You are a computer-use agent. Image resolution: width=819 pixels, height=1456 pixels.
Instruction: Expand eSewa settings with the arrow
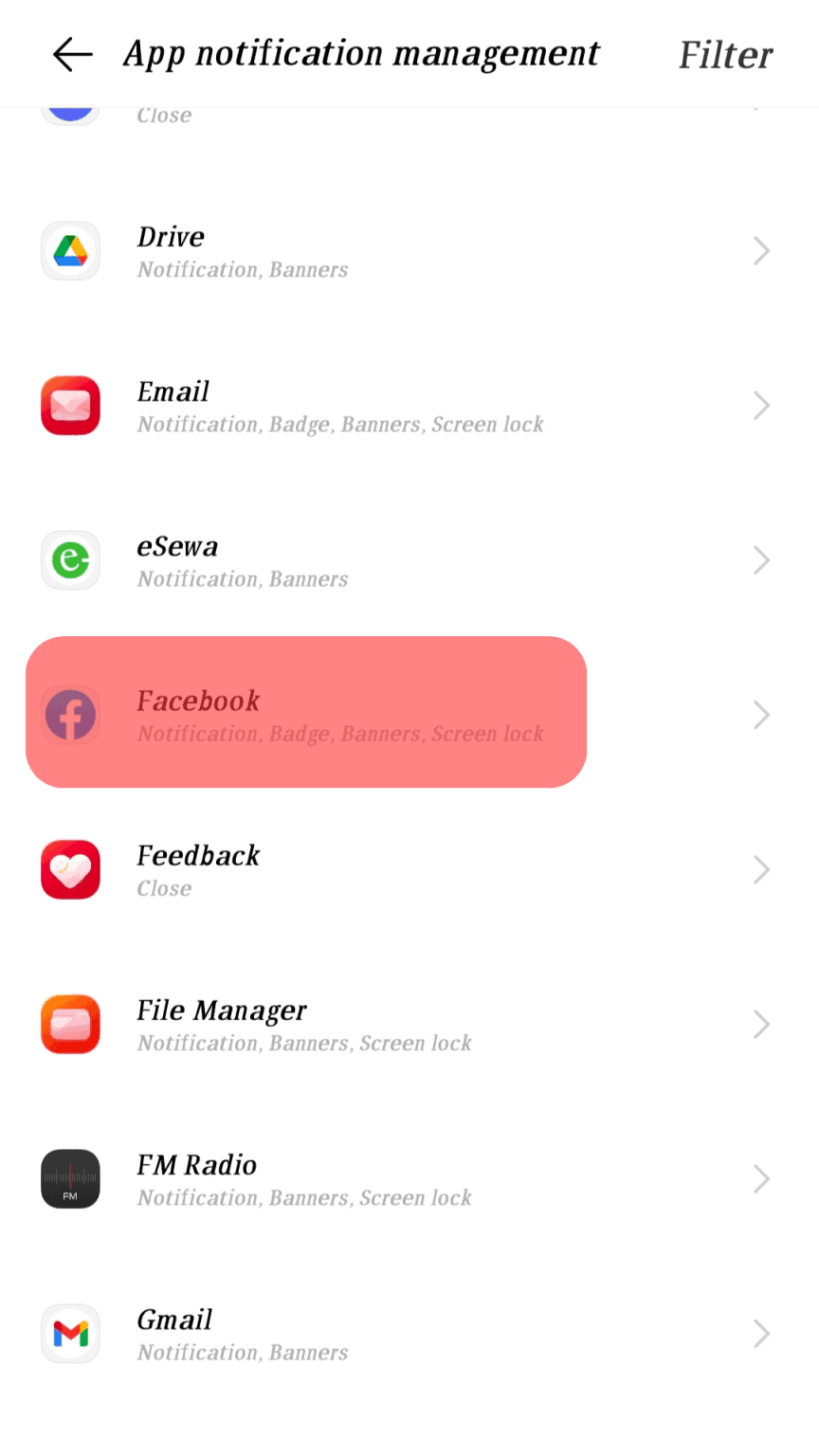click(x=763, y=560)
